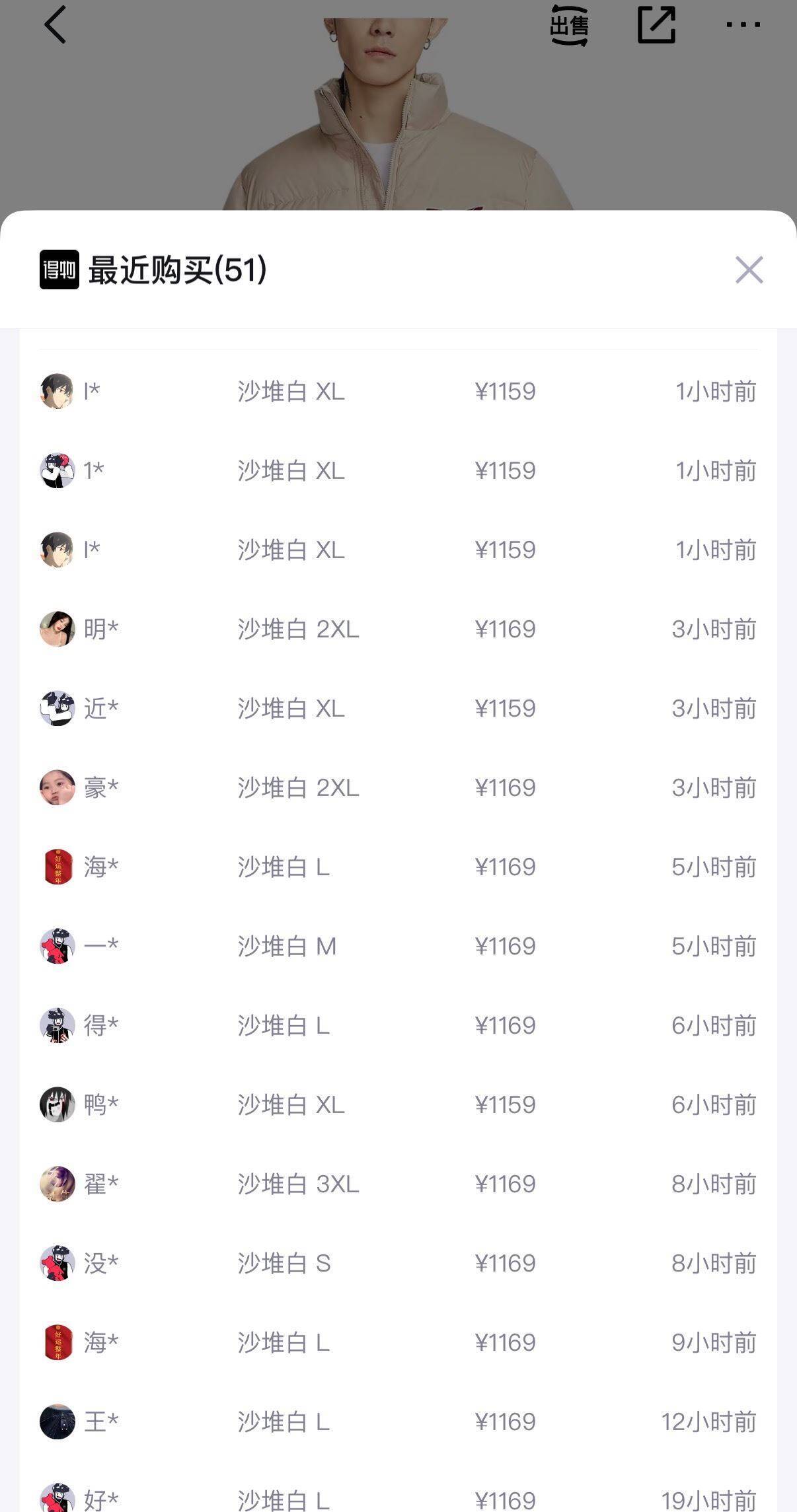This screenshot has height=1512, width=797.
Task: Tap the 出售 sell icon
Action: click(569, 26)
